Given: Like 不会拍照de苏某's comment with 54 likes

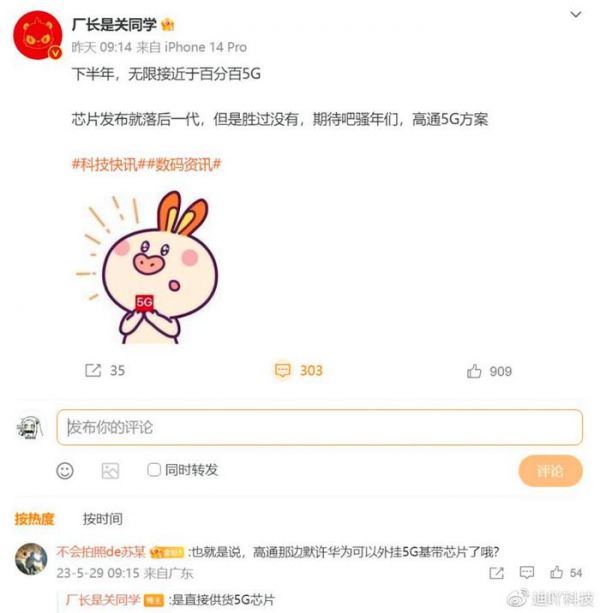Looking at the screenshot, I should pos(559,573).
